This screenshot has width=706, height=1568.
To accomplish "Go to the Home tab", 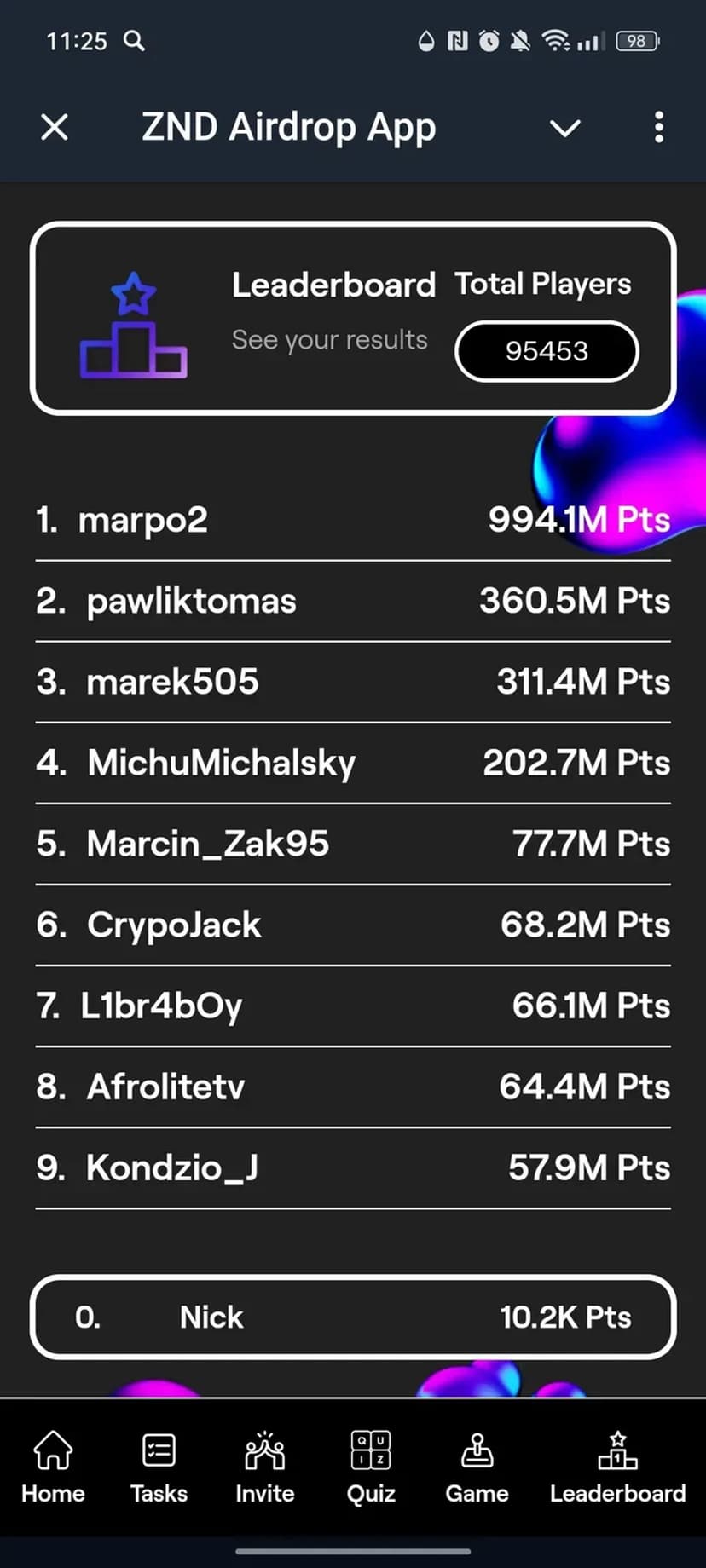I will pyautogui.click(x=53, y=1467).
